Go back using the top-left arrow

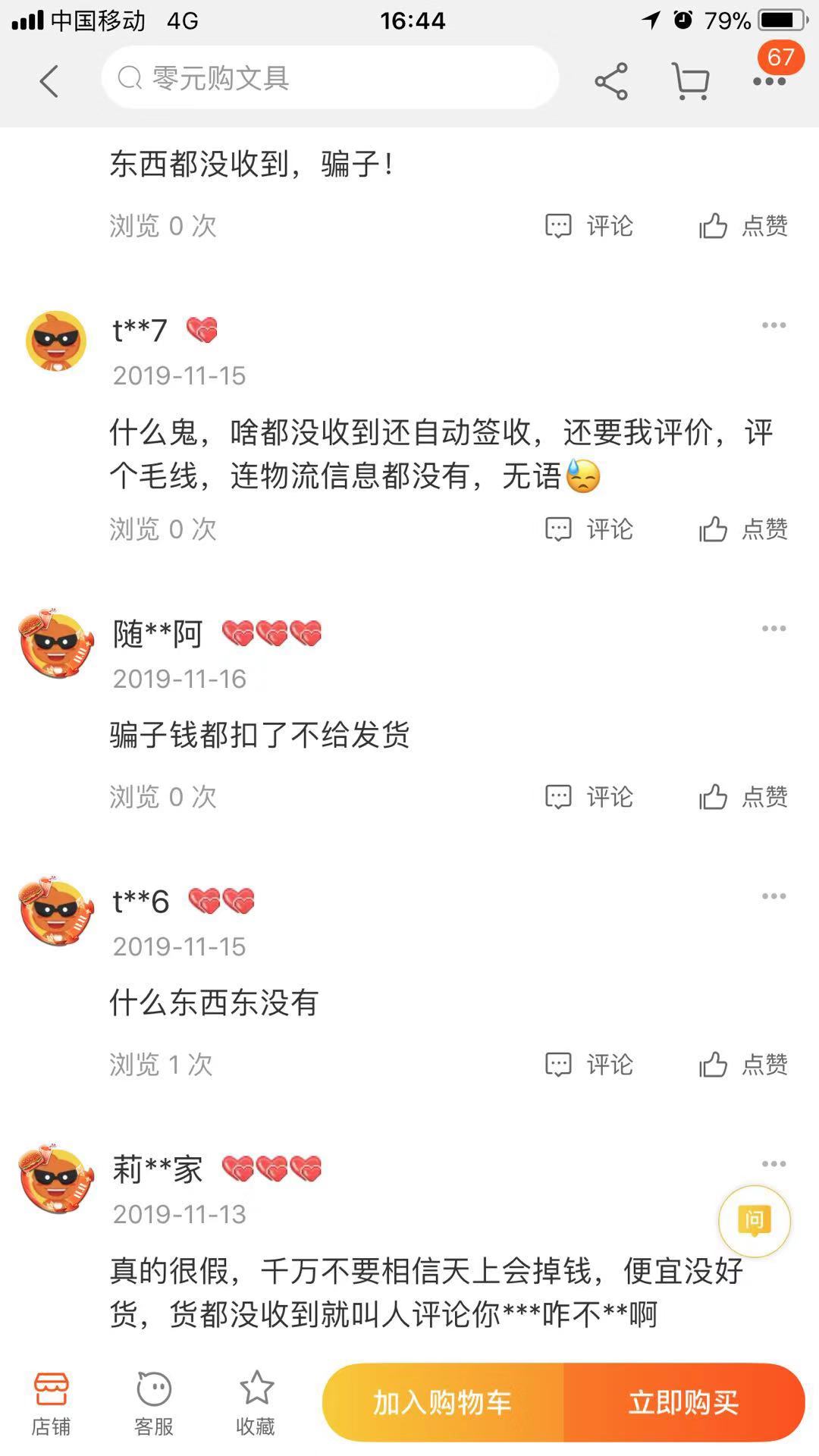pyautogui.click(x=49, y=81)
